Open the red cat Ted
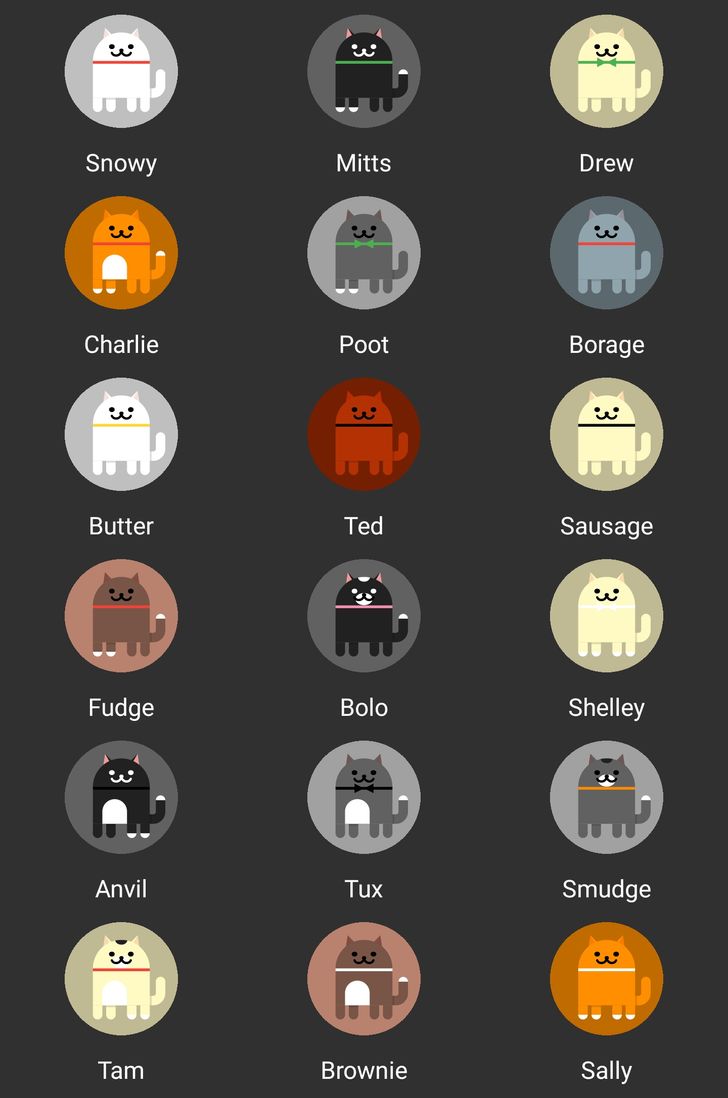 pyautogui.click(x=364, y=434)
